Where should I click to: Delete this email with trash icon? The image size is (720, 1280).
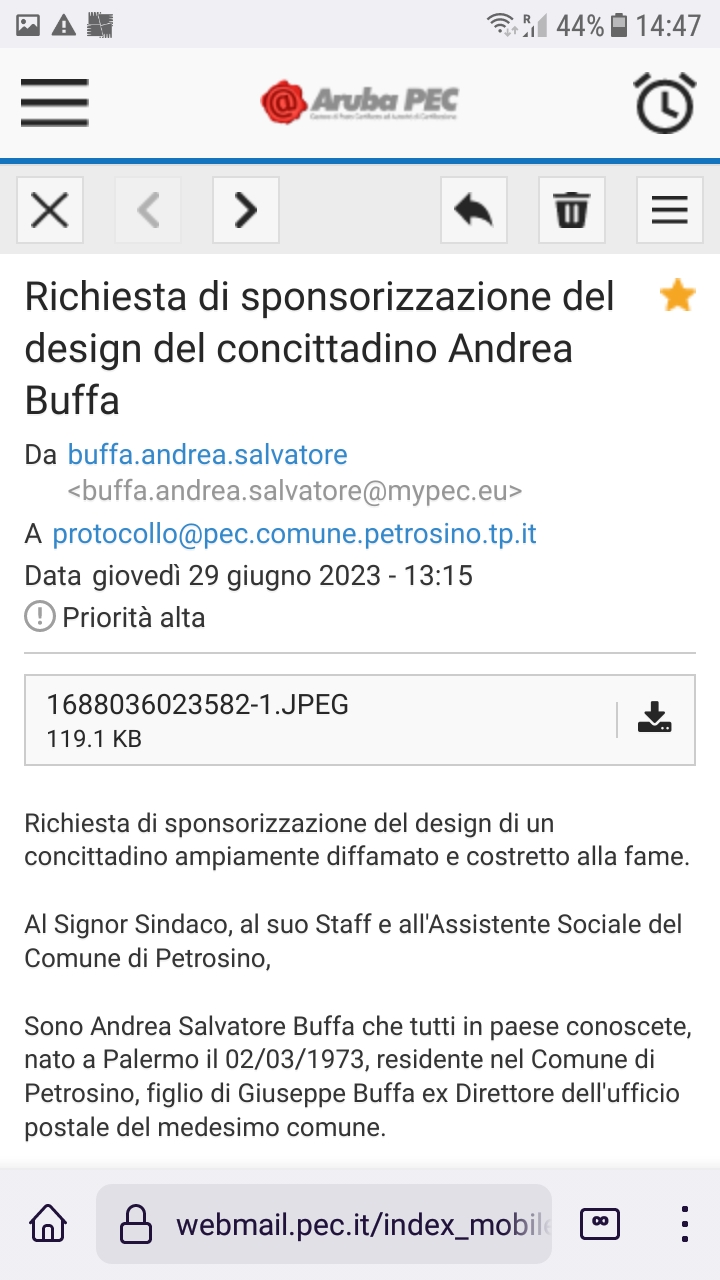tap(572, 210)
